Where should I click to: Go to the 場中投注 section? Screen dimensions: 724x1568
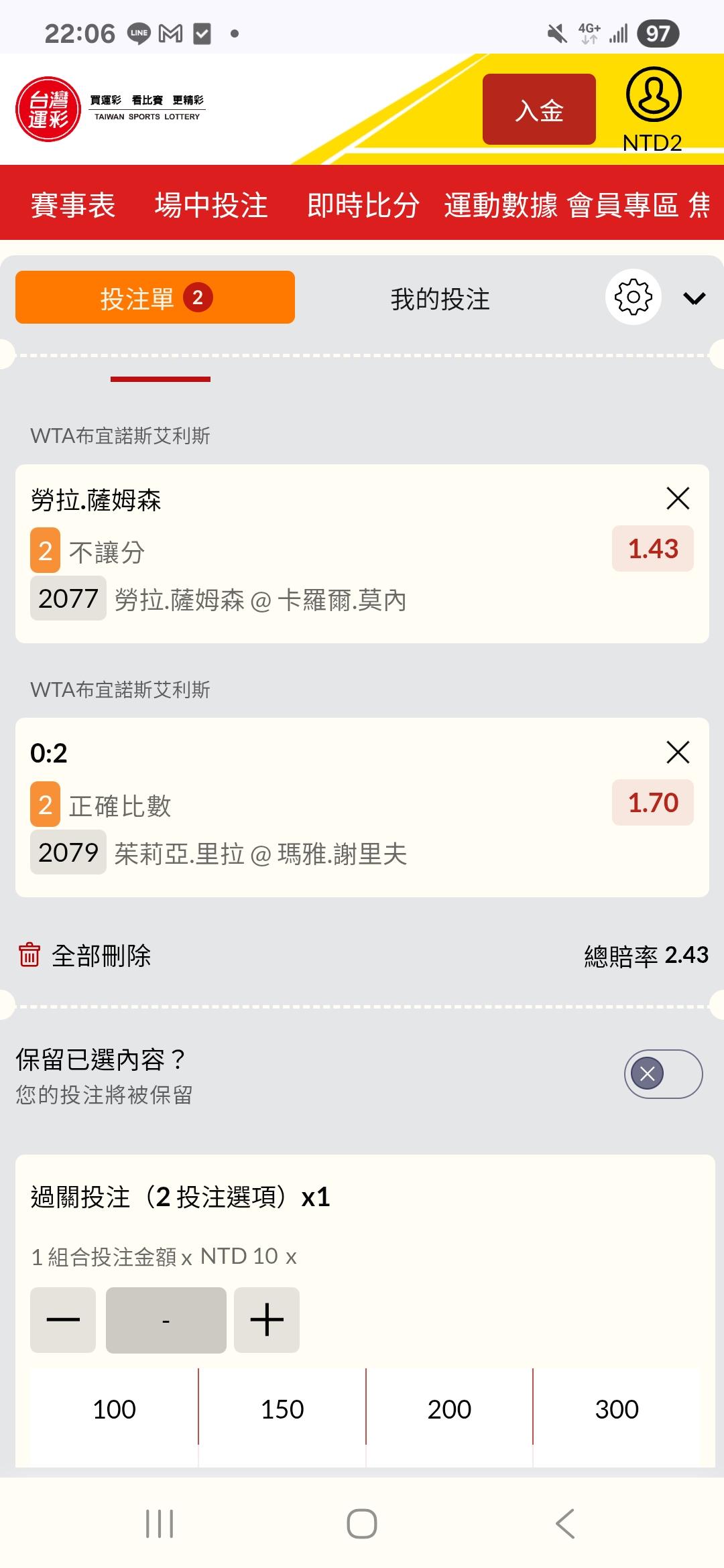[x=211, y=204]
